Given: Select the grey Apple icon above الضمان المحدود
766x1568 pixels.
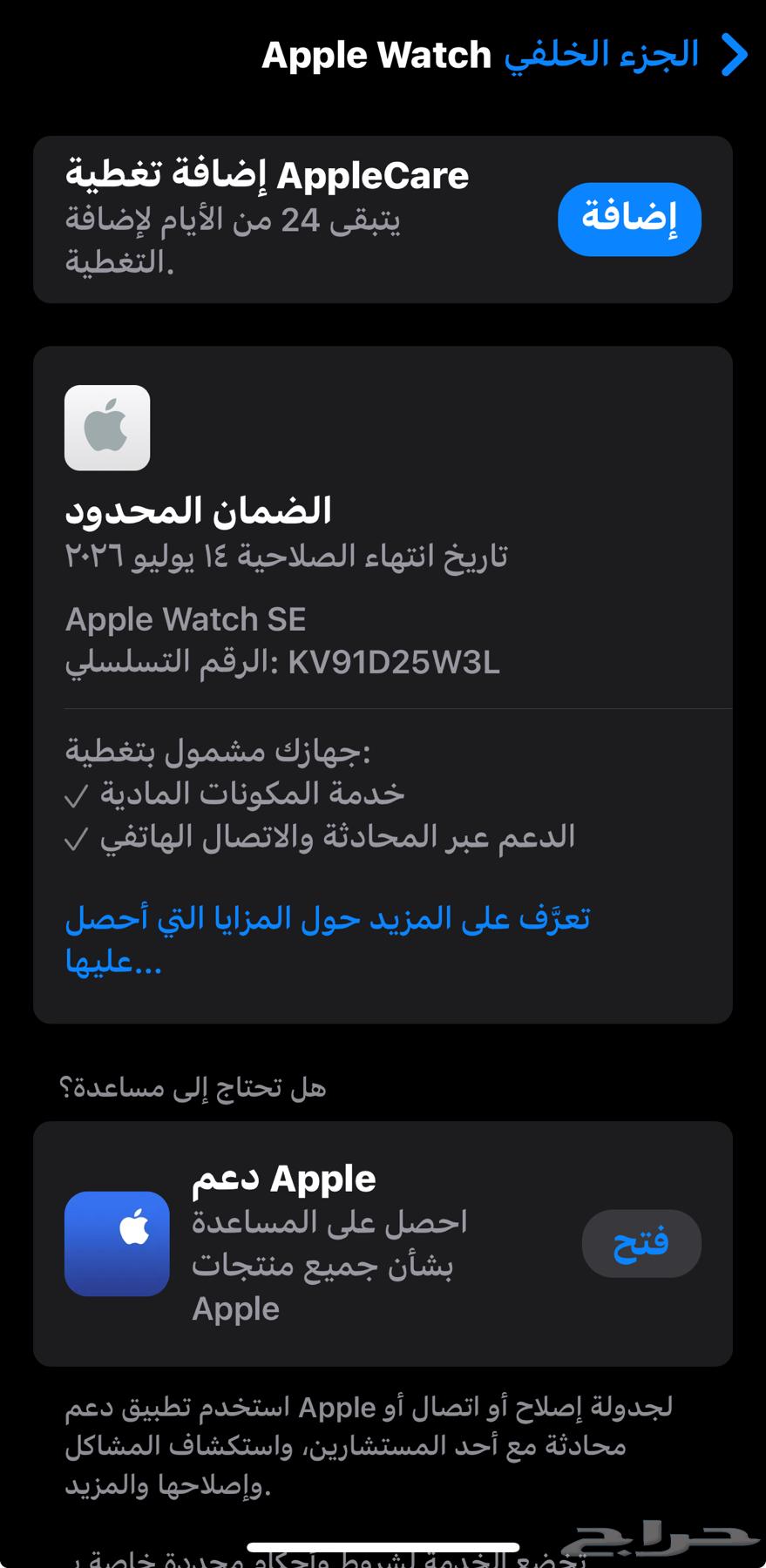Looking at the screenshot, I should click(107, 428).
